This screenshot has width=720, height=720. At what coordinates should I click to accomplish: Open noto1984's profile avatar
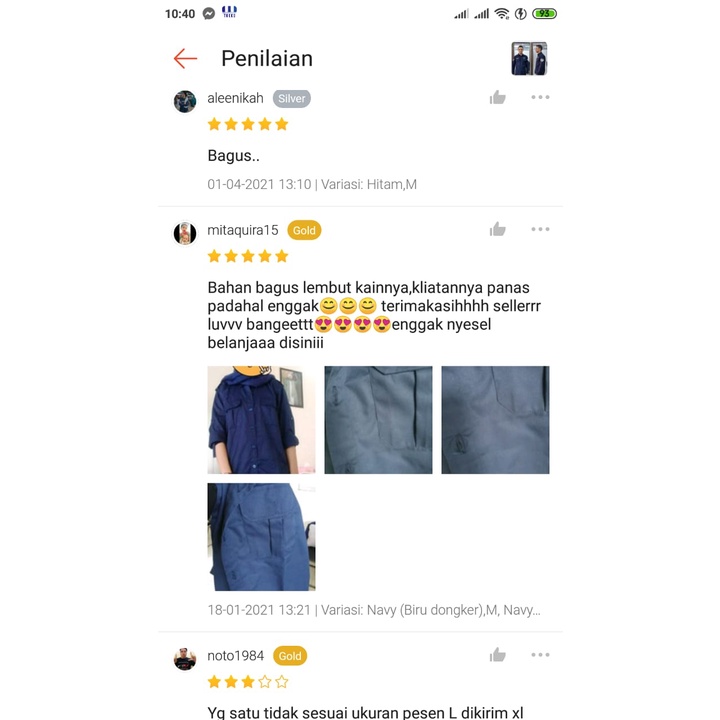[x=185, y=659]
